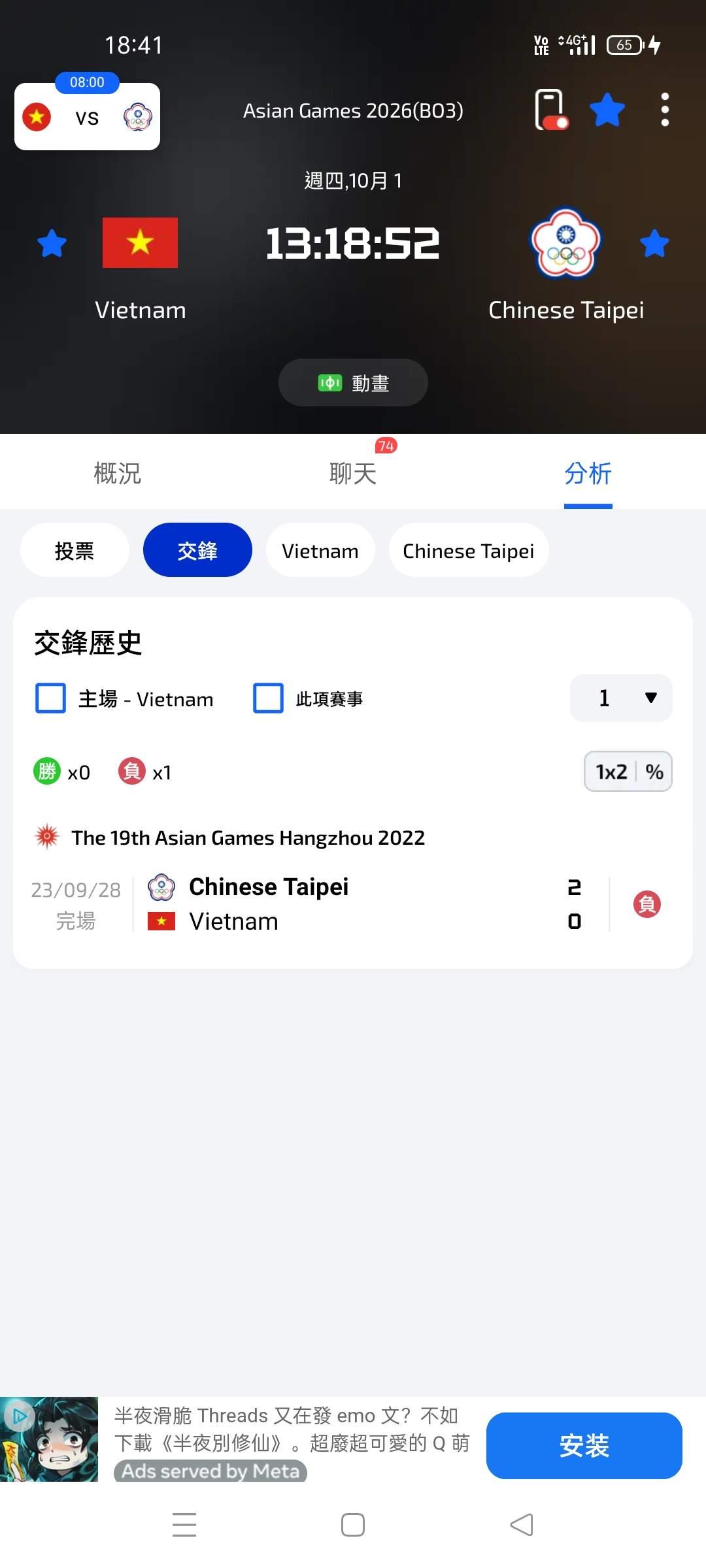Toggle the favorite star for this match

pyautogui.click(x=607, y=110)
